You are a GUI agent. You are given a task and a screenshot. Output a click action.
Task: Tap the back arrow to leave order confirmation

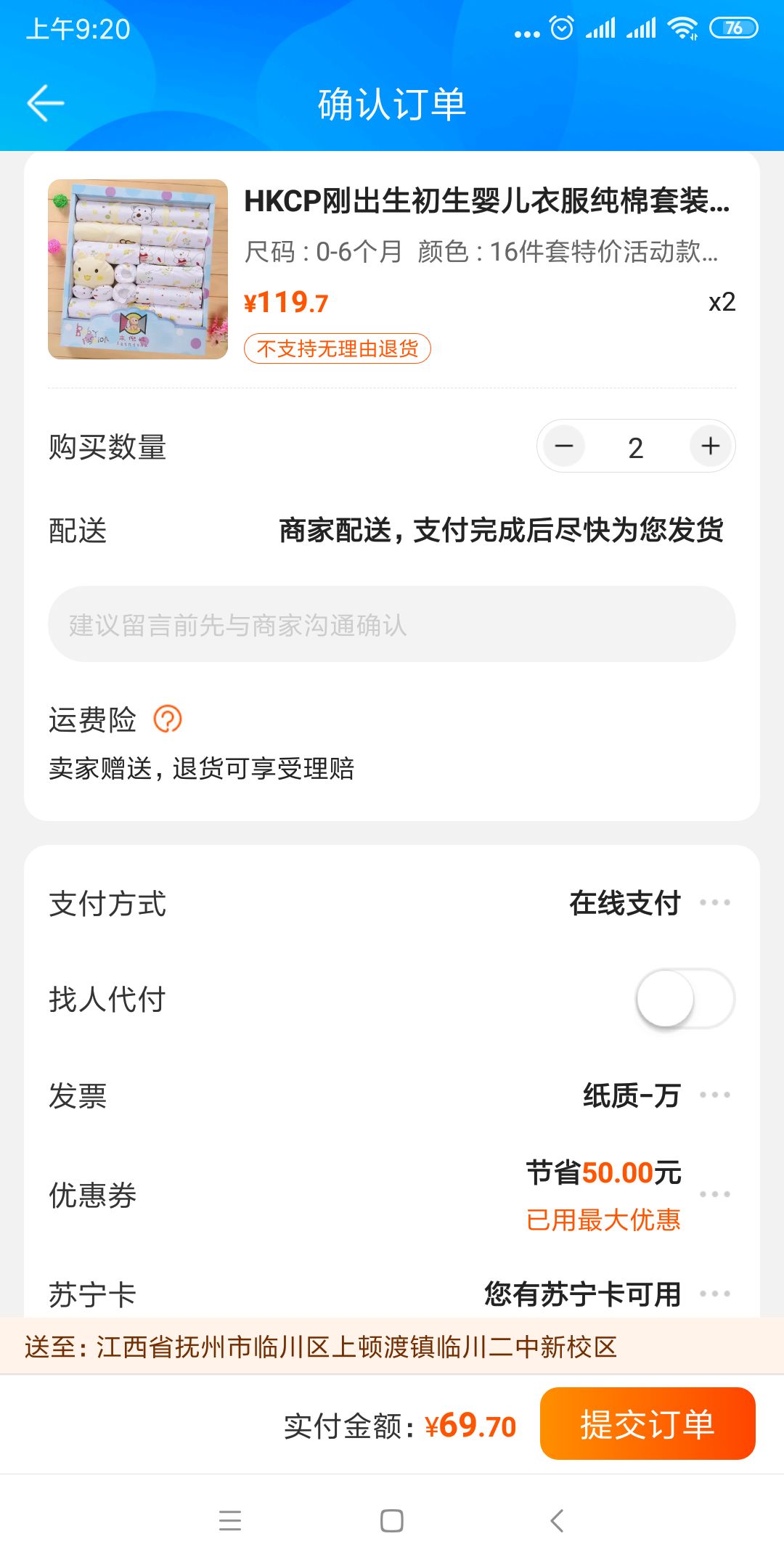tap(45, 102)
